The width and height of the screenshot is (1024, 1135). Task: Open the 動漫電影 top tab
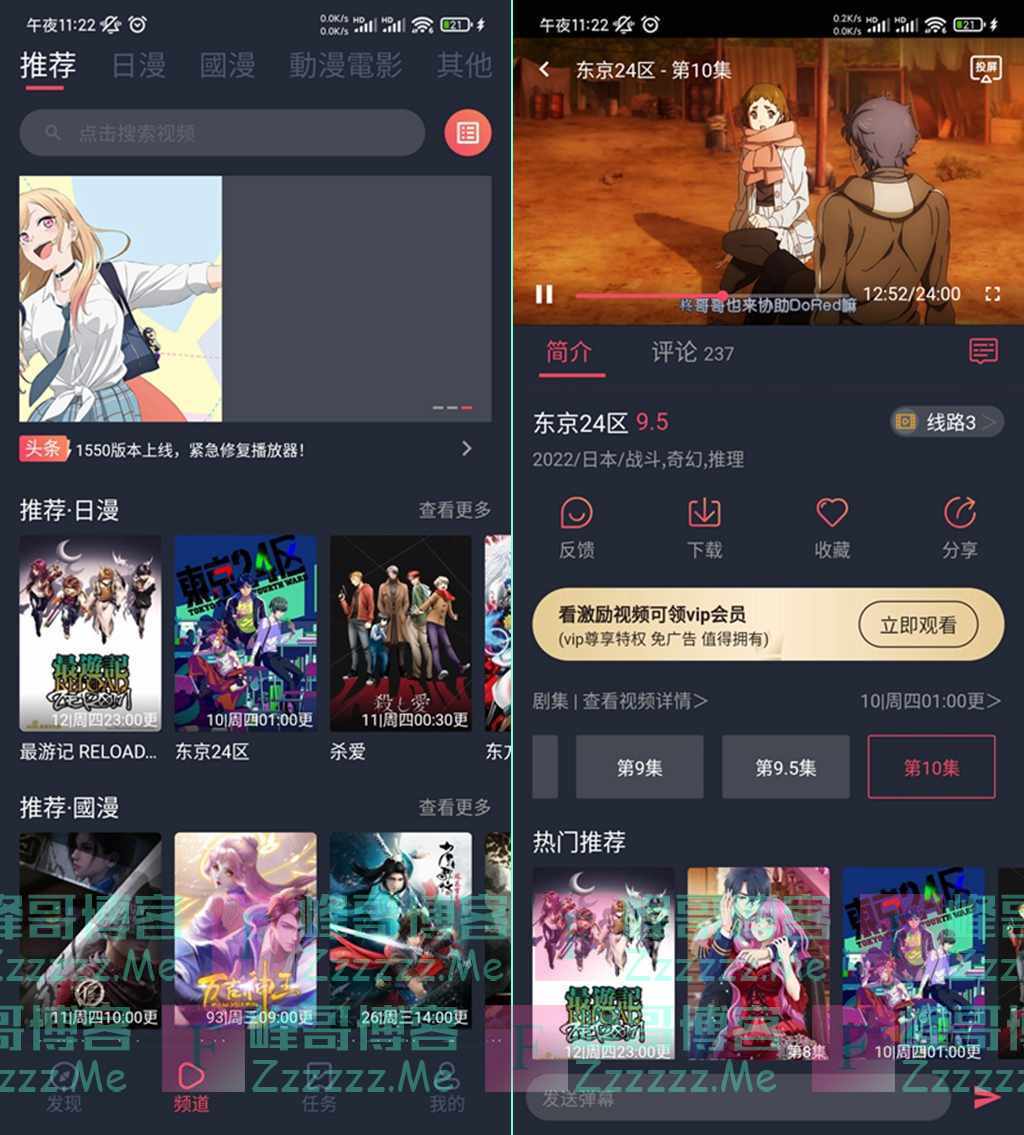[345, 66]
